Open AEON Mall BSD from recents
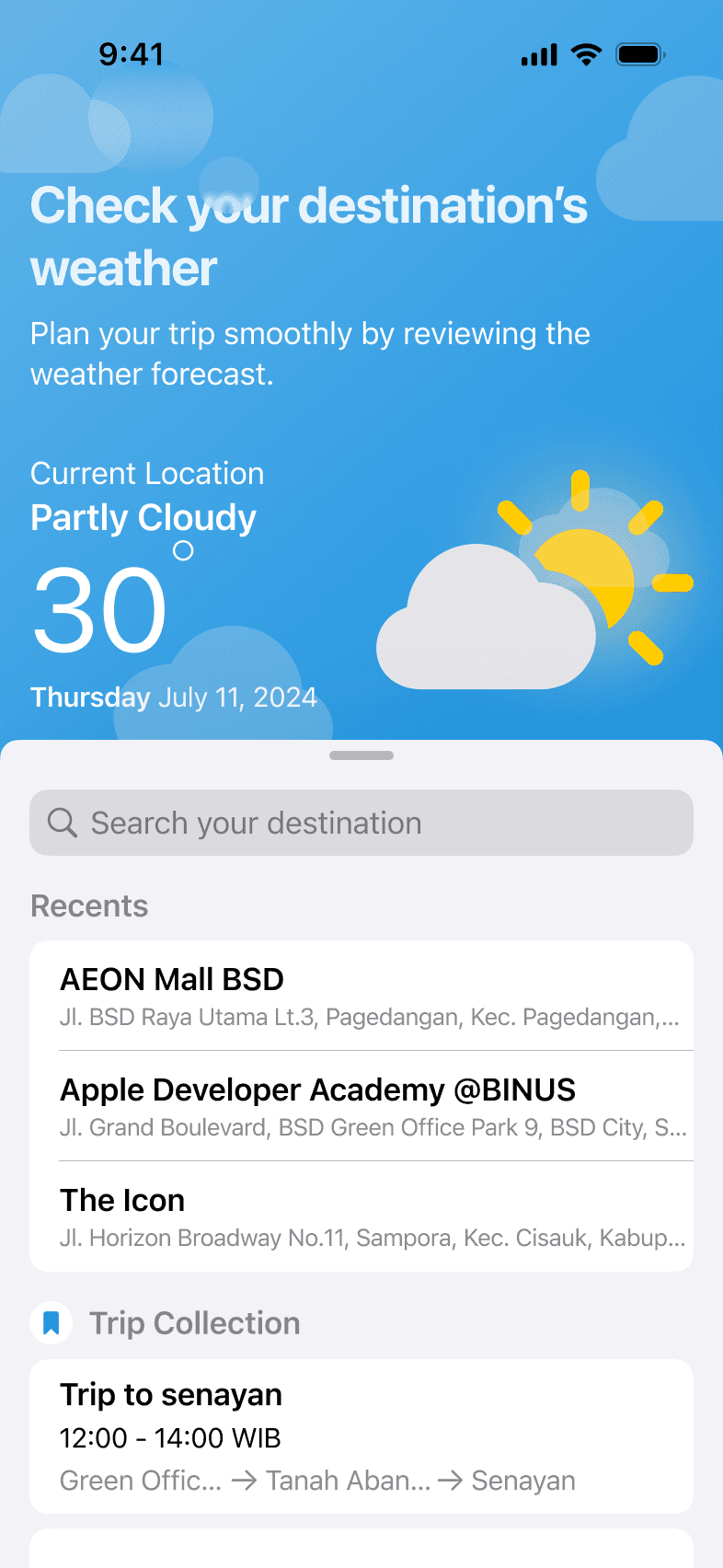 361,996
